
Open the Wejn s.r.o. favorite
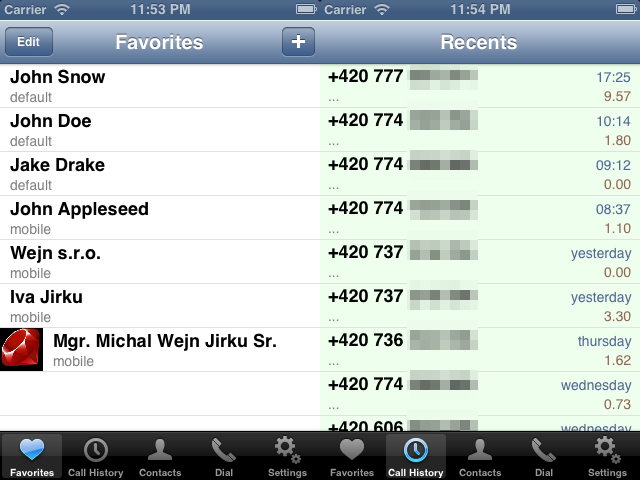coord(160,262)
